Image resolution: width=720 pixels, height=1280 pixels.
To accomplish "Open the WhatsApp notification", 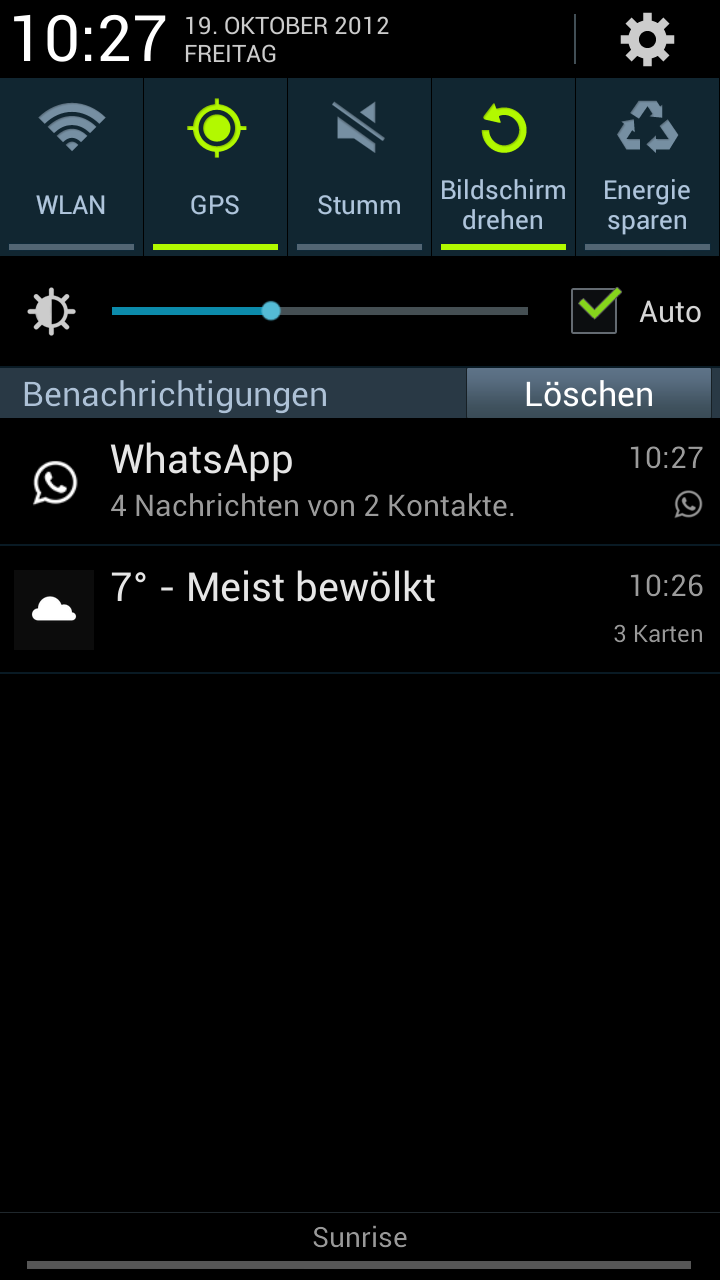I will [x=360, y=482].
